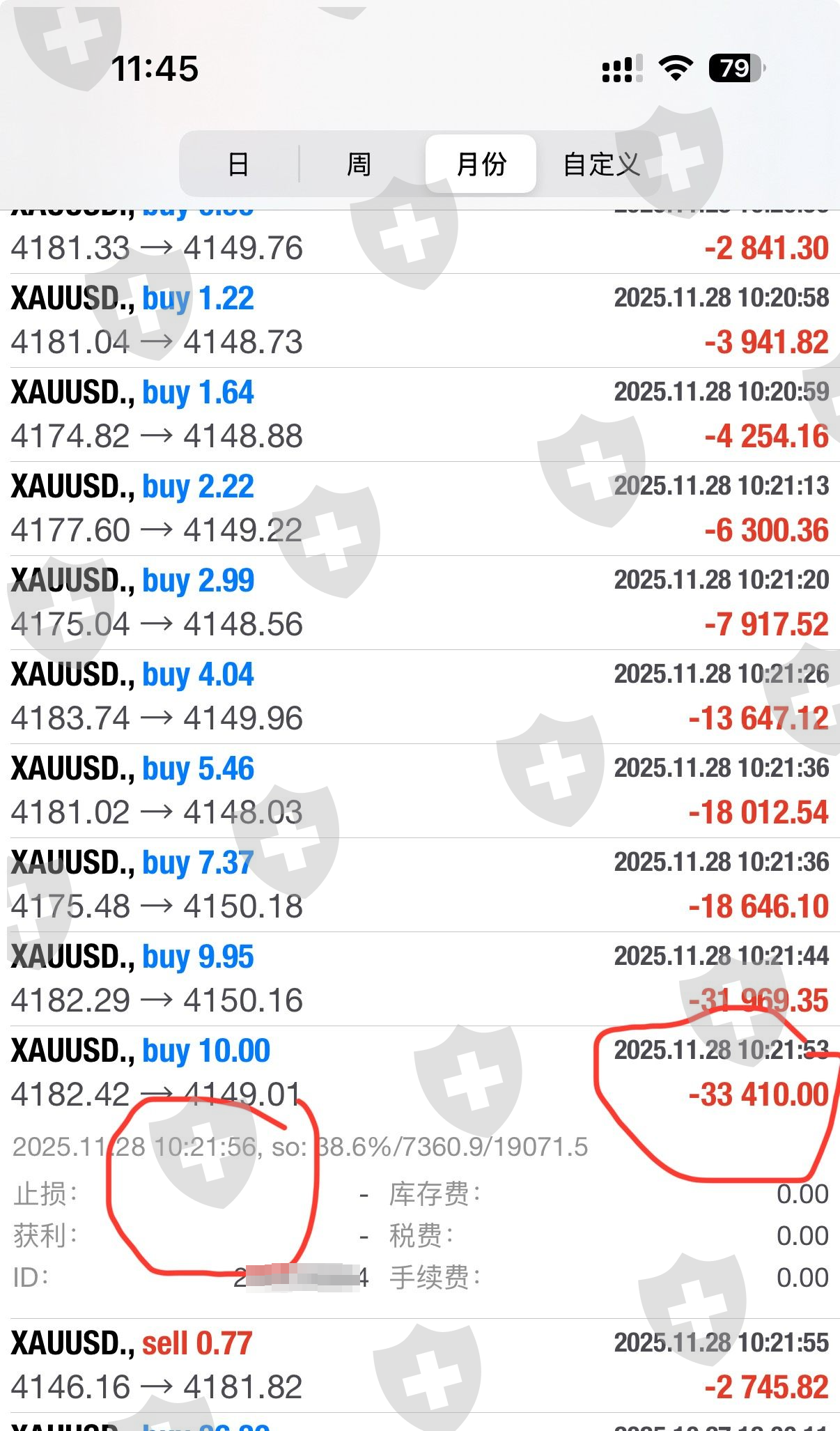
Task: Select the 周 period tab
Action: (359, 164)
